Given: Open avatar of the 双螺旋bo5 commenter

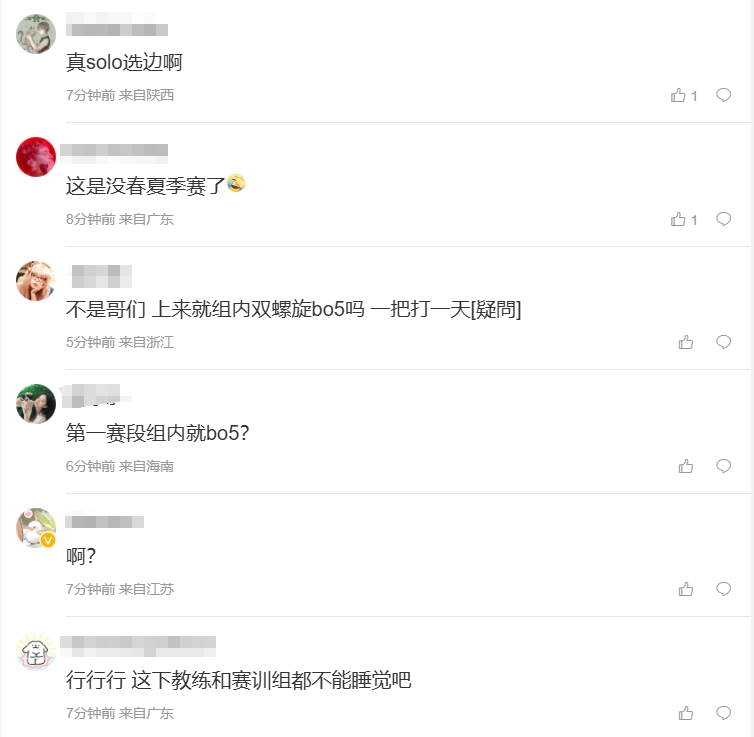Looking at the screenshot, I should coord(36,281).
